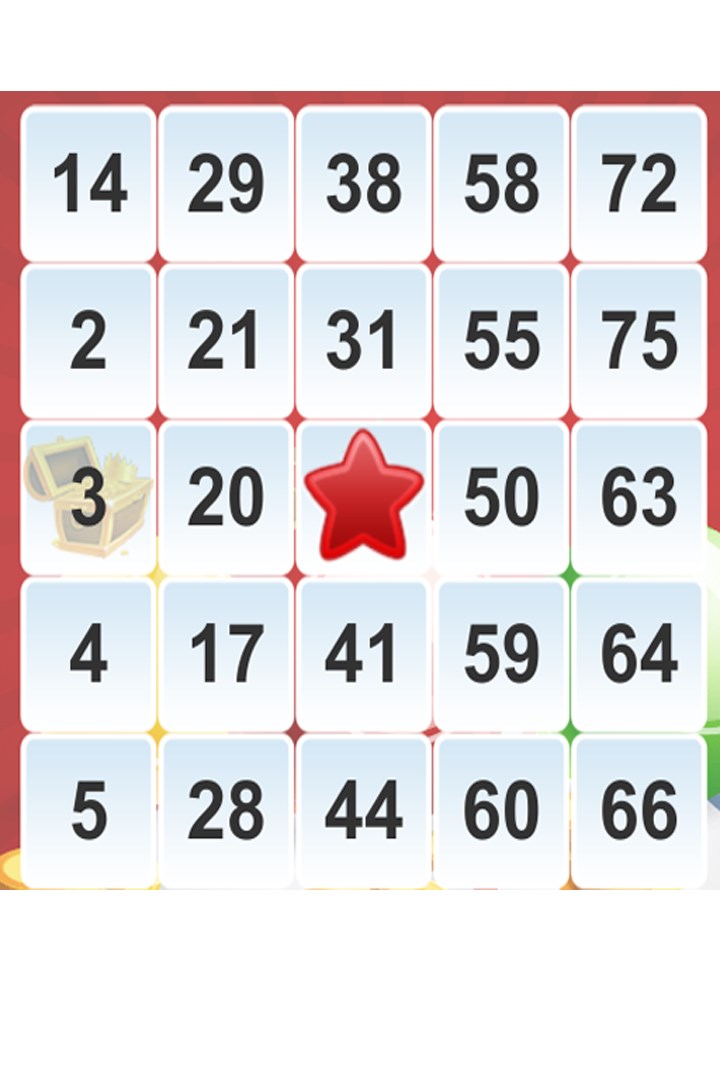Tap the 58 bingo cell
The image size is (720, 1080).
501,185
